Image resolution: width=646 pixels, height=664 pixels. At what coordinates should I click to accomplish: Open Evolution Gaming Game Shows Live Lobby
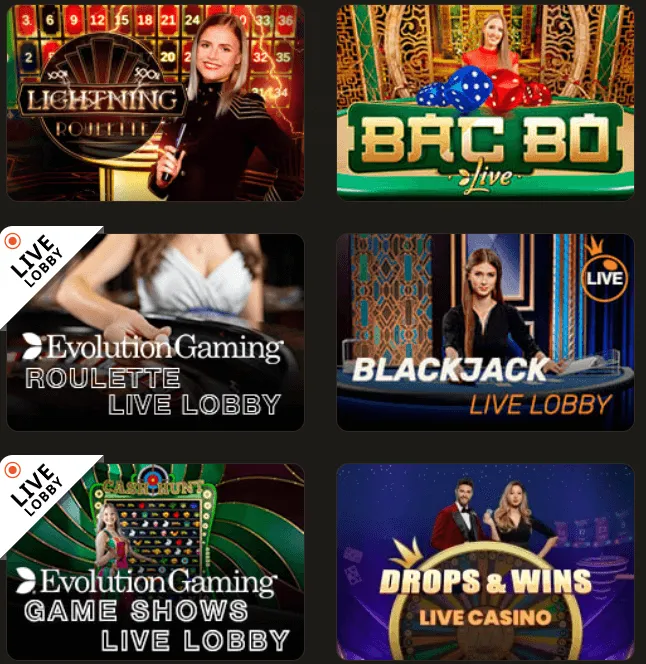click(155, 561)
